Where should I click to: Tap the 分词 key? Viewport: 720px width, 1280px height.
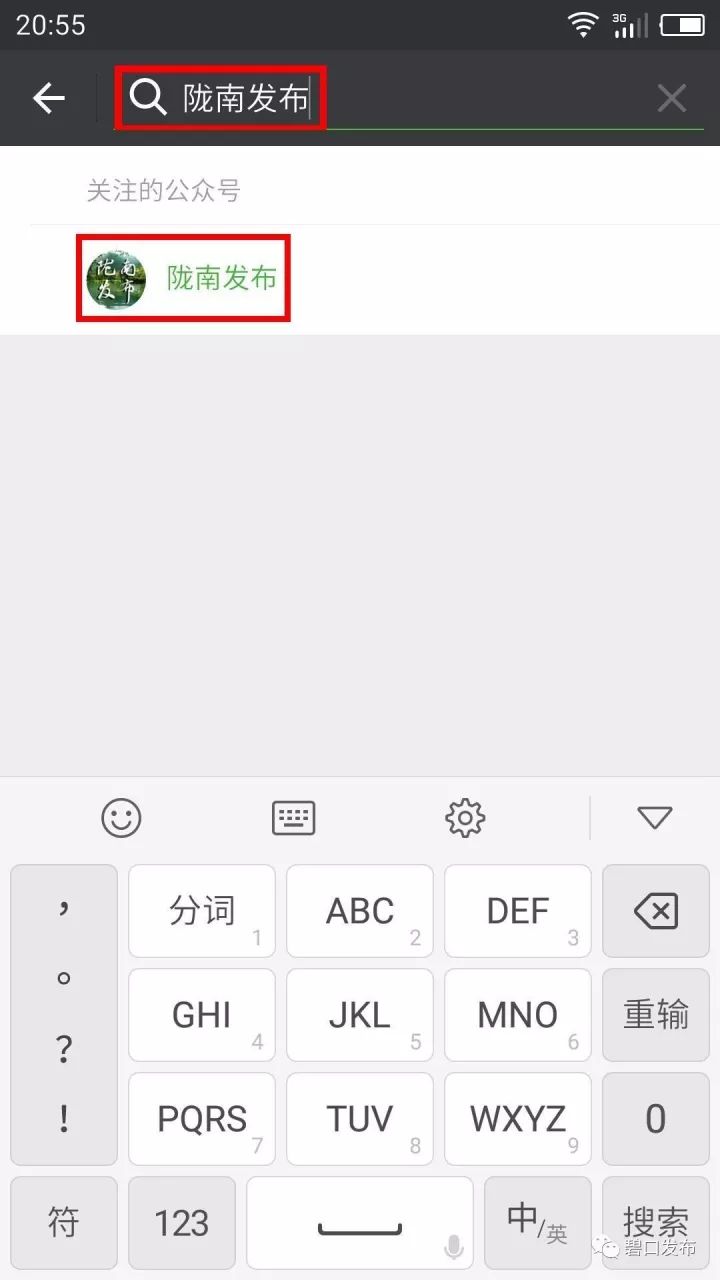(202, 911)
